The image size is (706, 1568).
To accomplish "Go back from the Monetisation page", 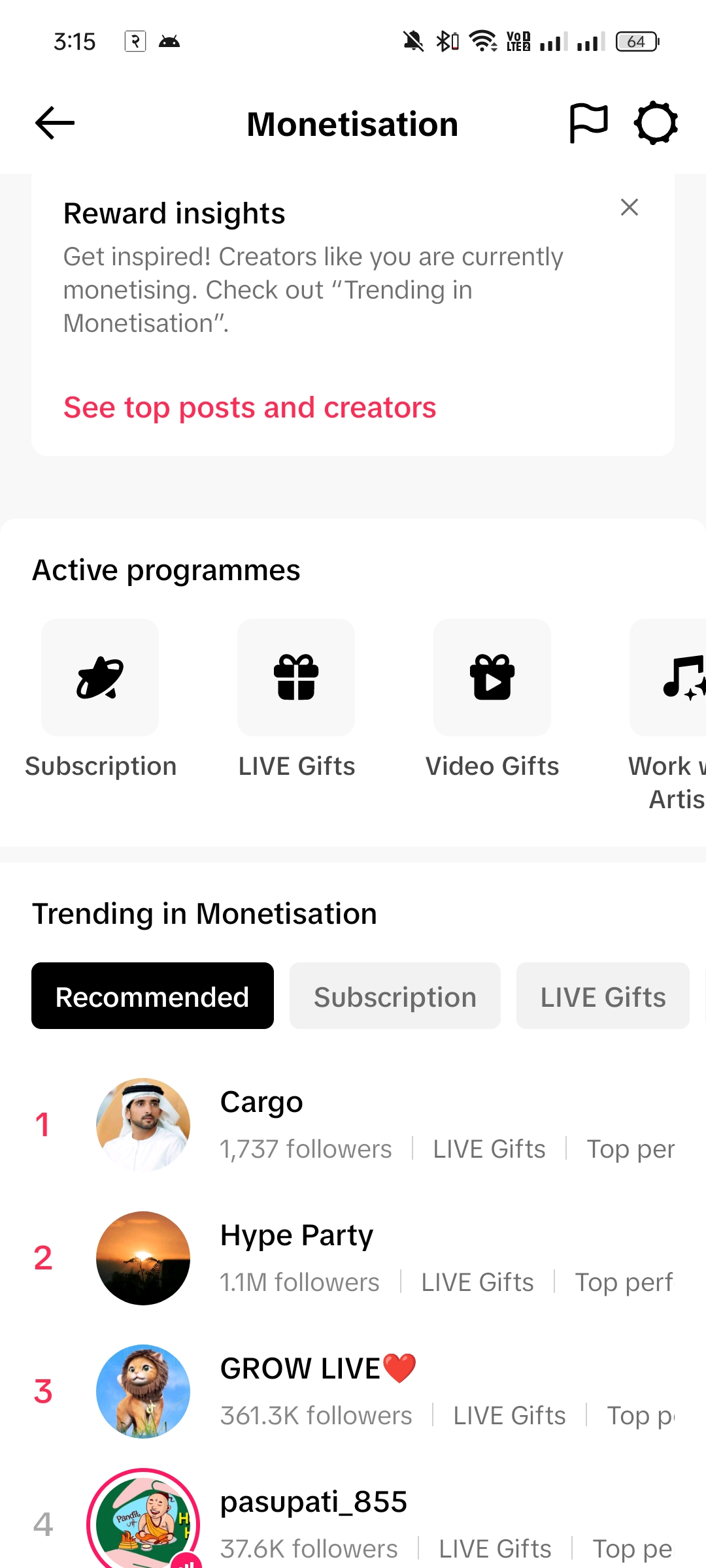I will 55,123.
